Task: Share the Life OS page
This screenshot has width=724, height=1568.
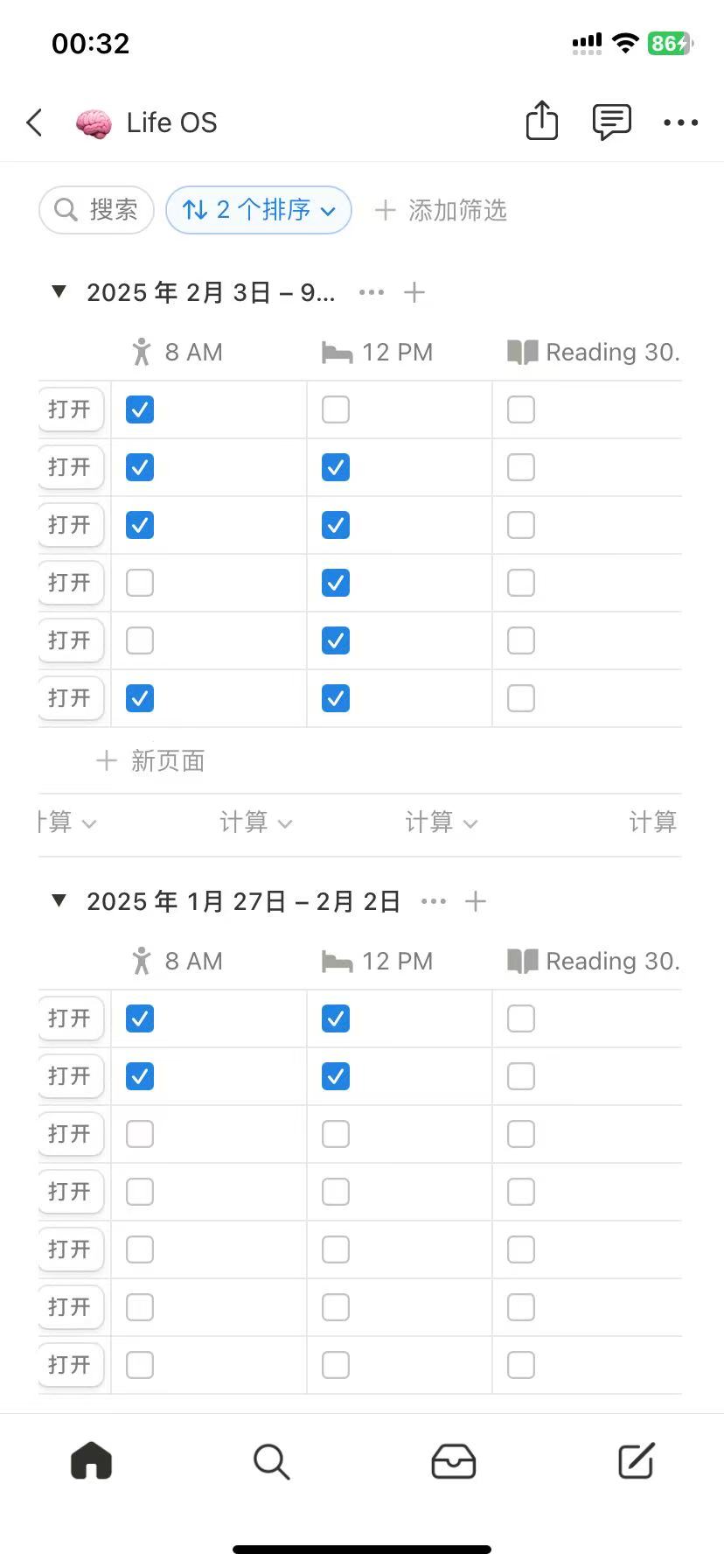Action: pos(541,121)
